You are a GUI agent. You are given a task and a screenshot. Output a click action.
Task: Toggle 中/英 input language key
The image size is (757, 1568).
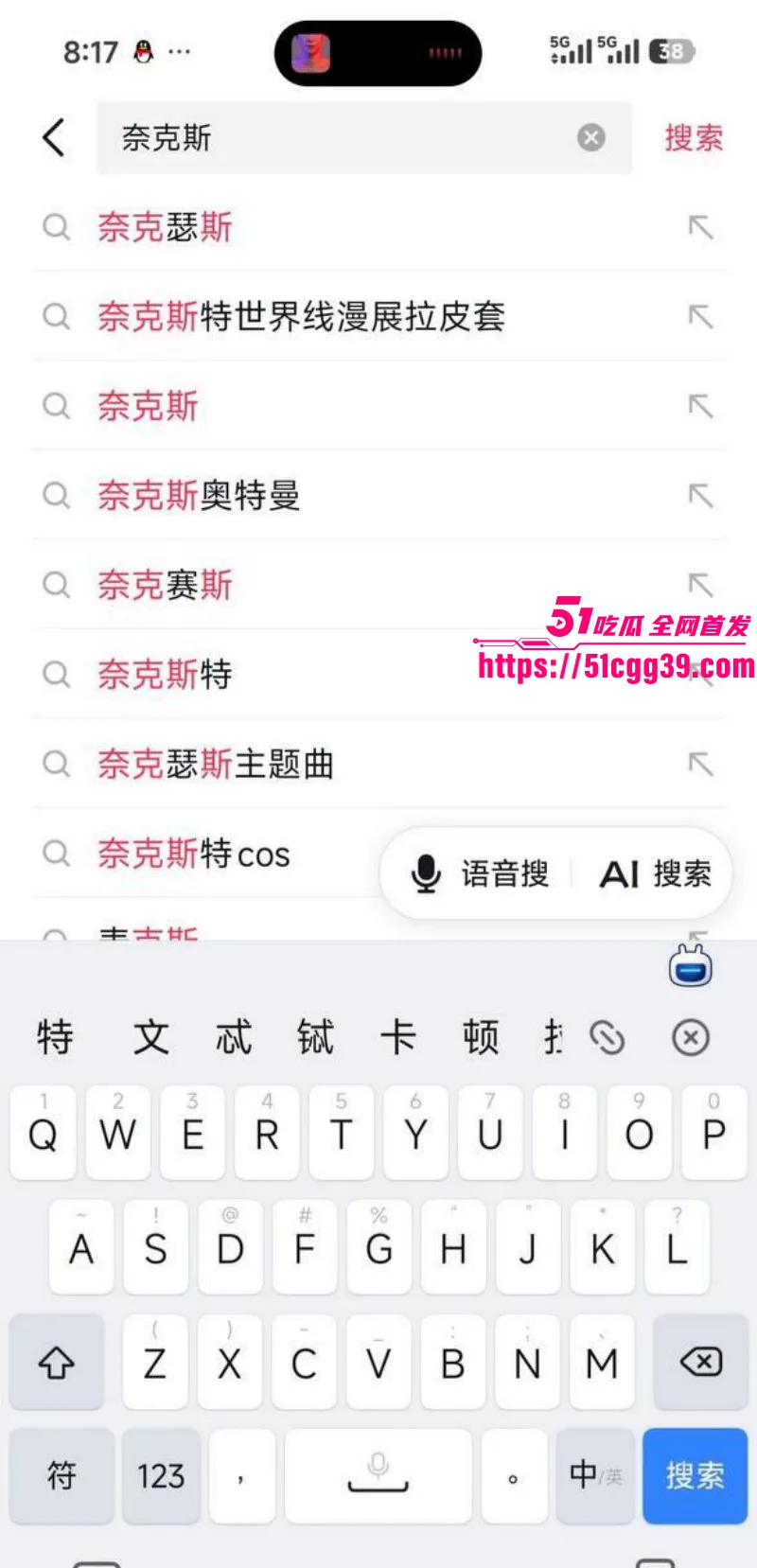(595, 1475)
